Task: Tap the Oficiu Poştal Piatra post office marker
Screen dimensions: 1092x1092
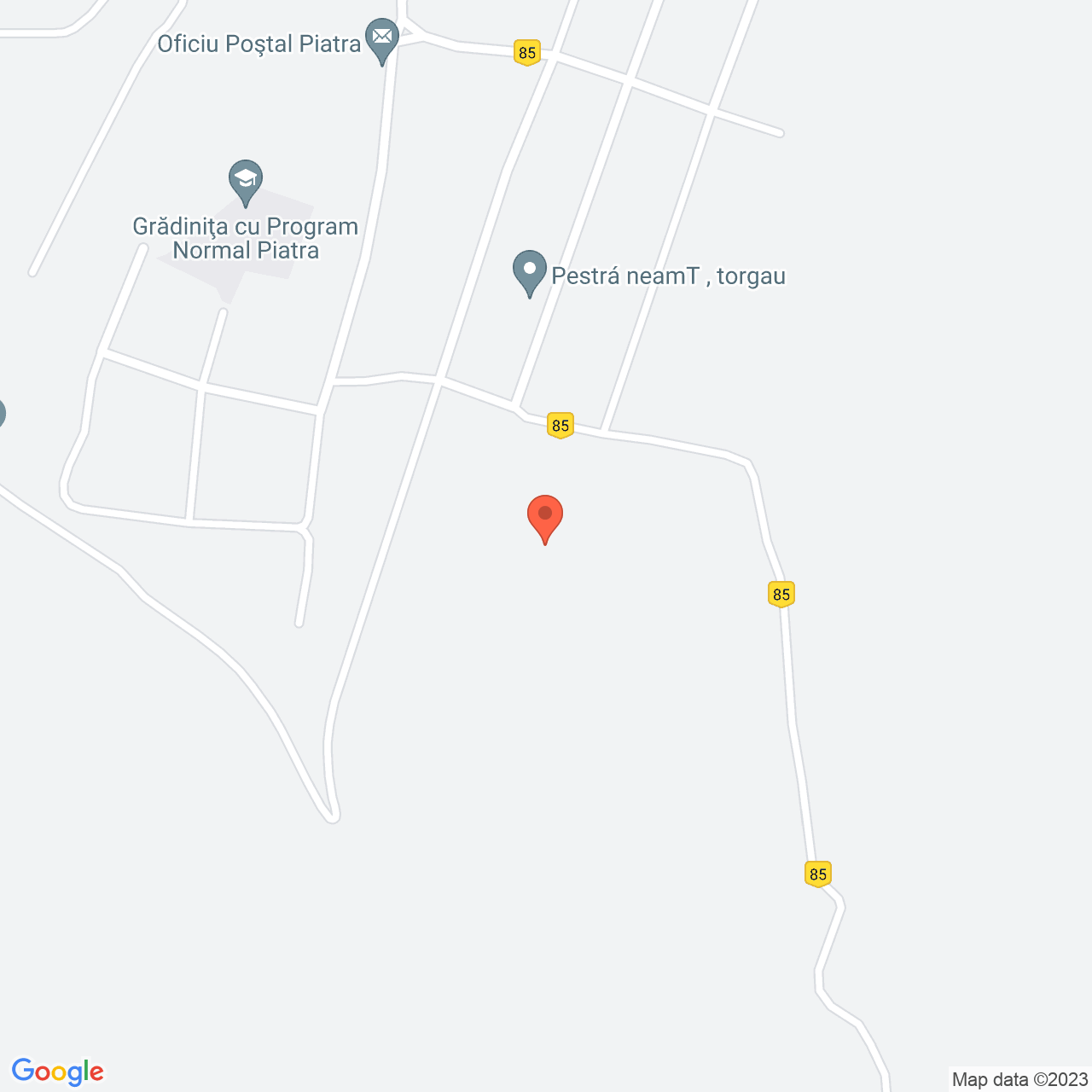Action: click(382, 38)
